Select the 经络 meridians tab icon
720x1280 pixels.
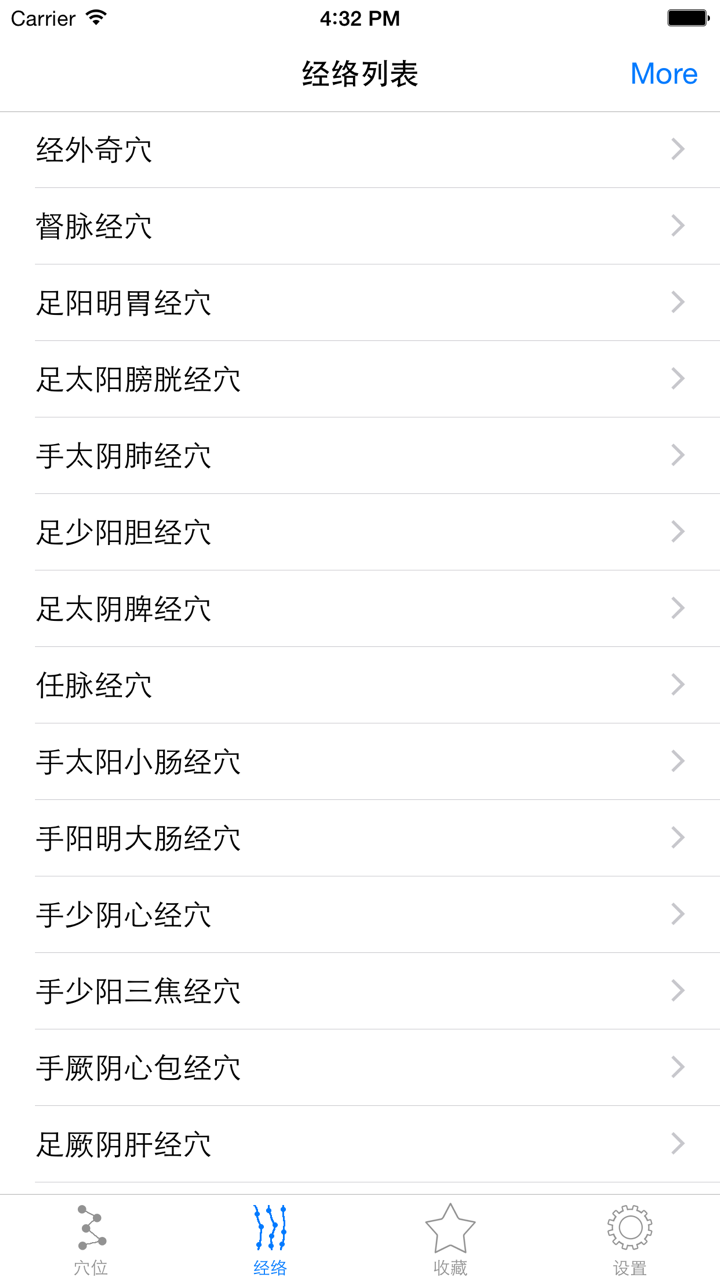[270, 1226]
